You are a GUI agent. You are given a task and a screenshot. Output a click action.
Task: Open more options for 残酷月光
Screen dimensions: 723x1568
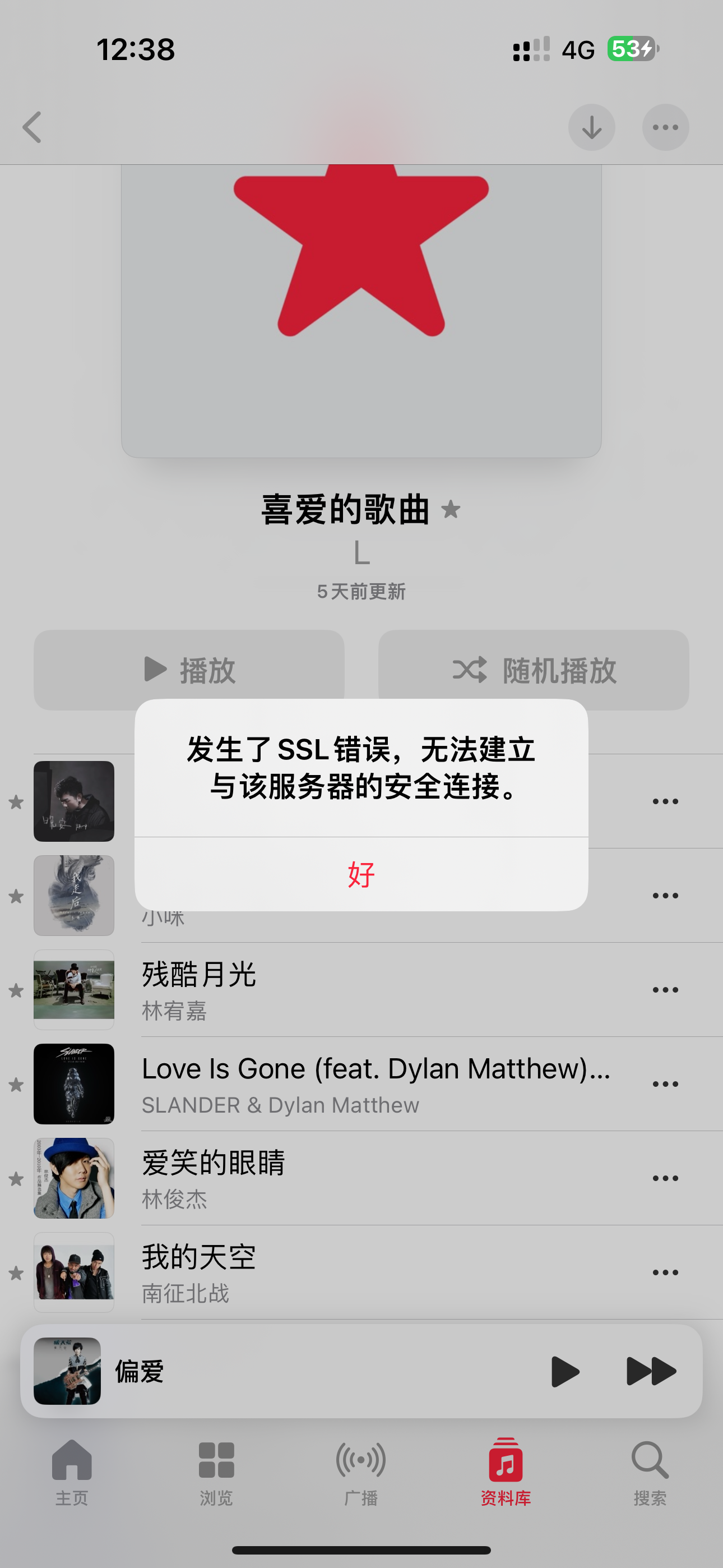tap(665, 990)
